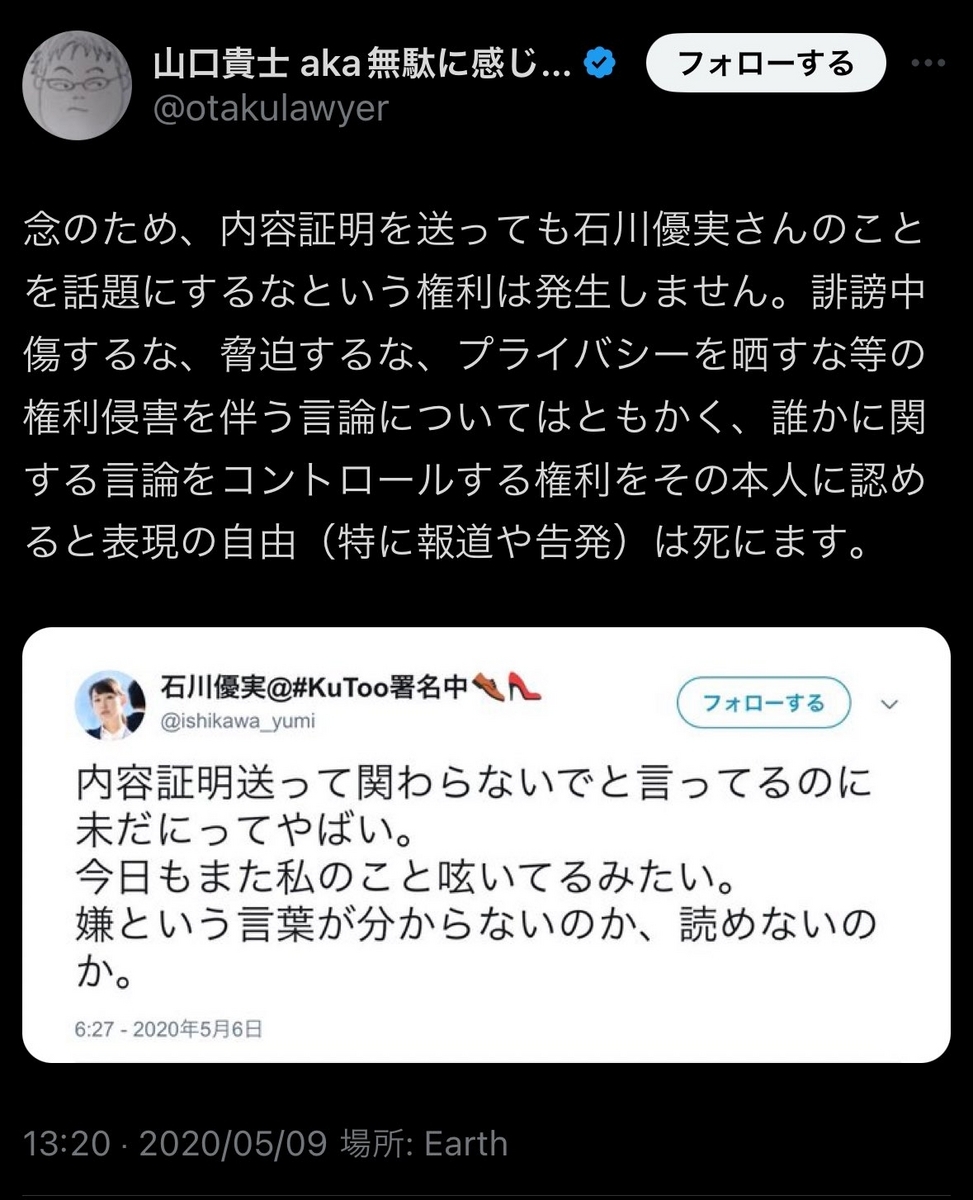Image resolution: width=973 pixels, height=1200 pixels.
Task: Follow 山口貴士 with the フォローする button
Action: 766,64
